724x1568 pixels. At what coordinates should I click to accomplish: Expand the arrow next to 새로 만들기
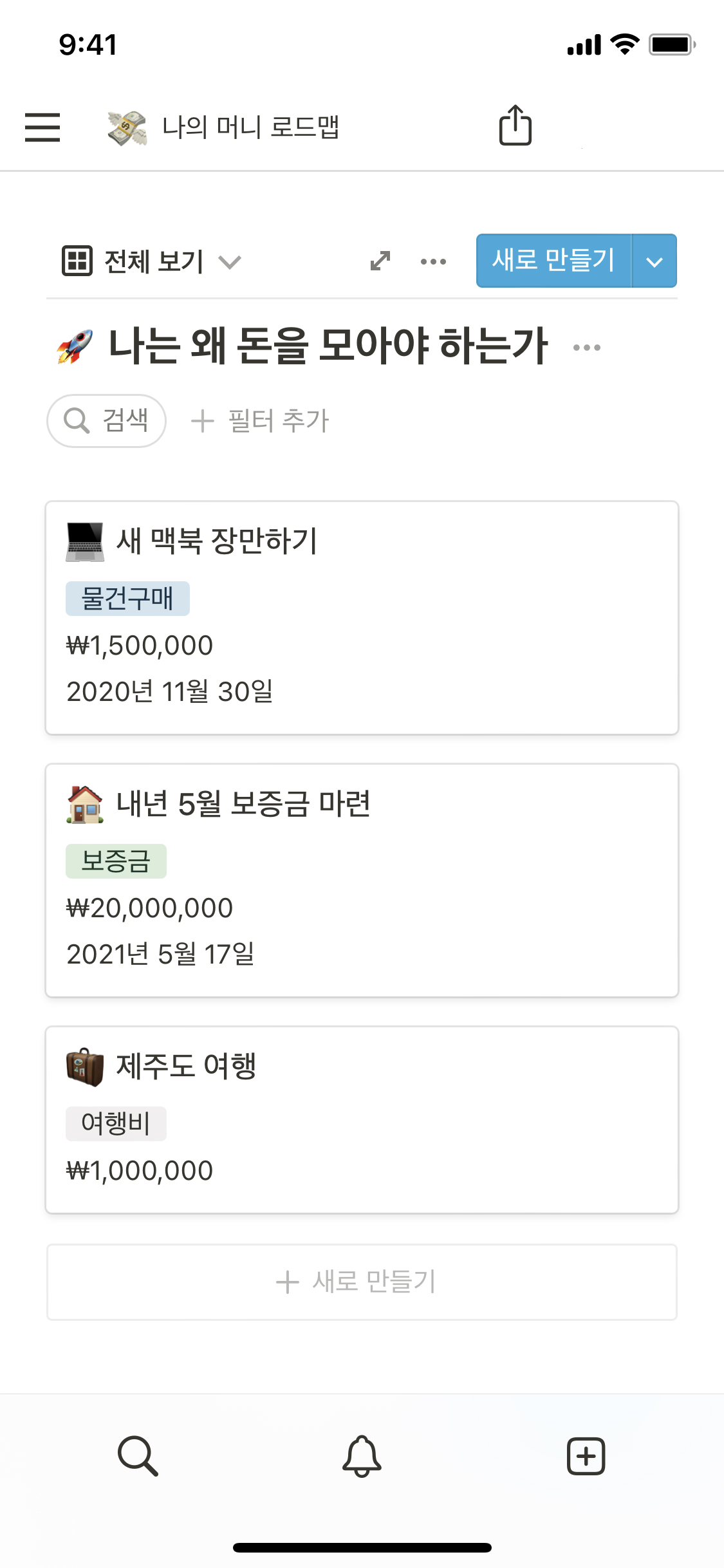point(654,261)
